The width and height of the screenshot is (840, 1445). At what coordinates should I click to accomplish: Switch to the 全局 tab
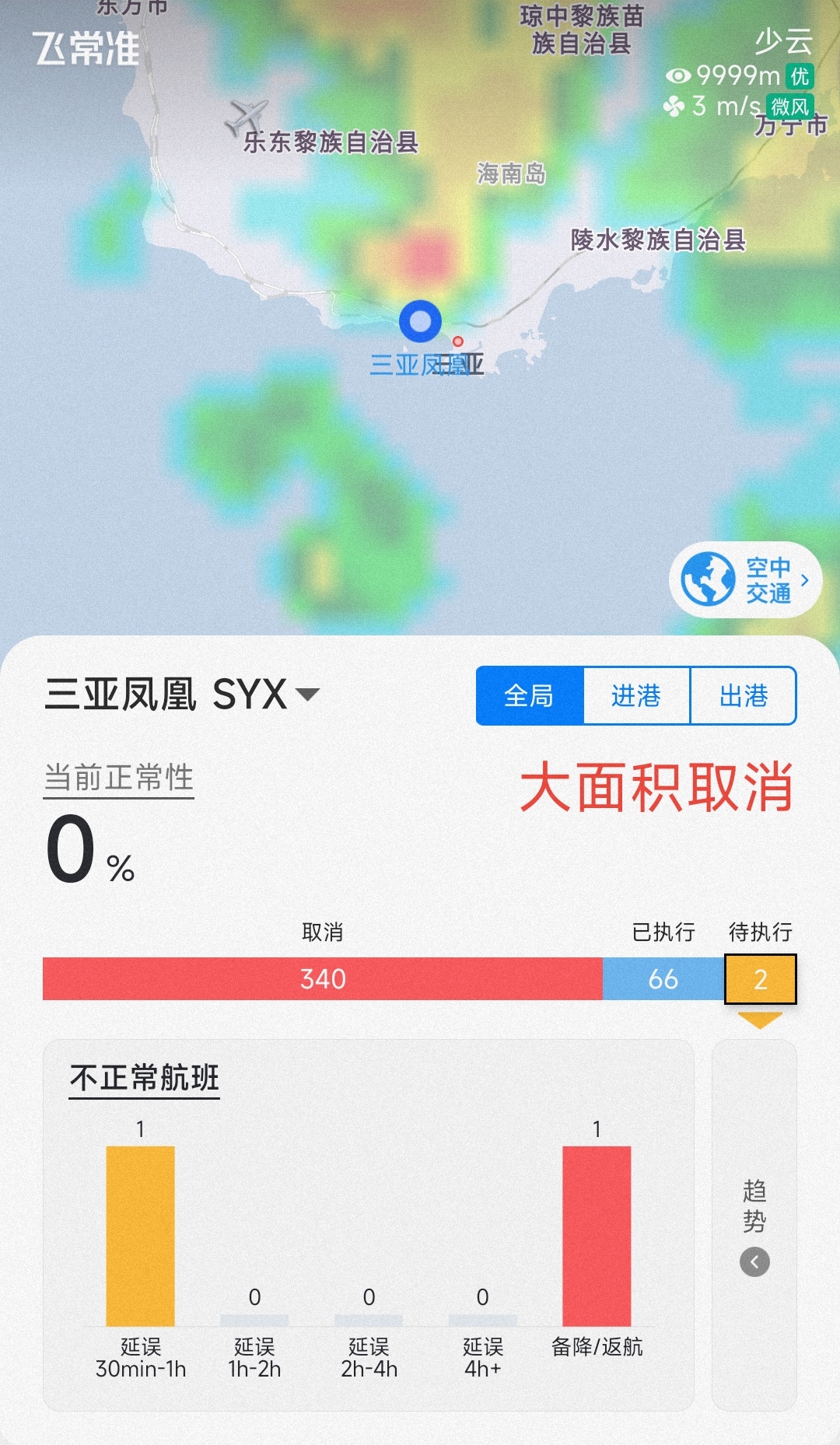(x=529, y=695)
